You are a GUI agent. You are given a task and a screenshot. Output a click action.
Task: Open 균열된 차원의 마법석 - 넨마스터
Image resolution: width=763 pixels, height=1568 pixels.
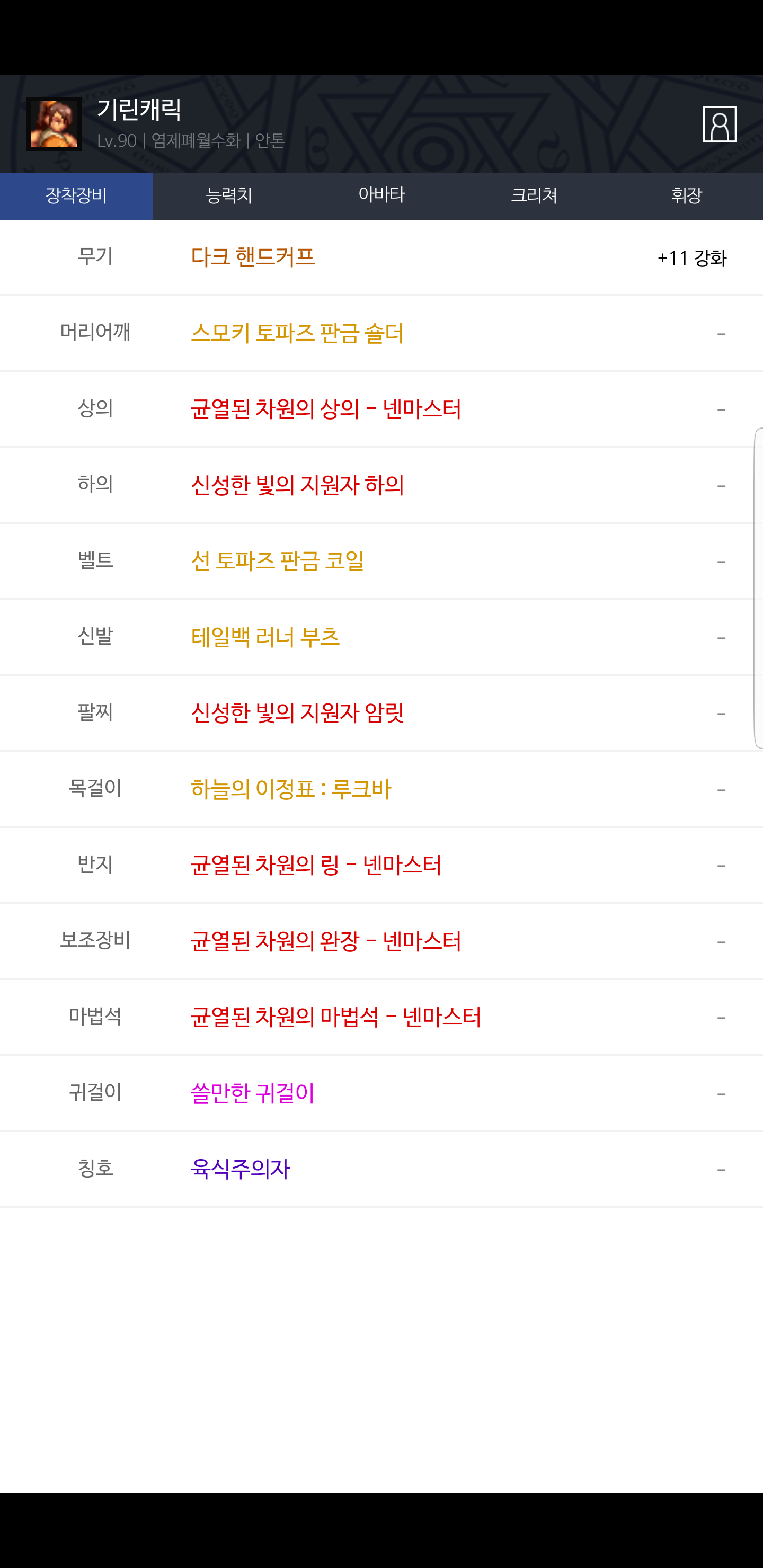coord(336,1017)
